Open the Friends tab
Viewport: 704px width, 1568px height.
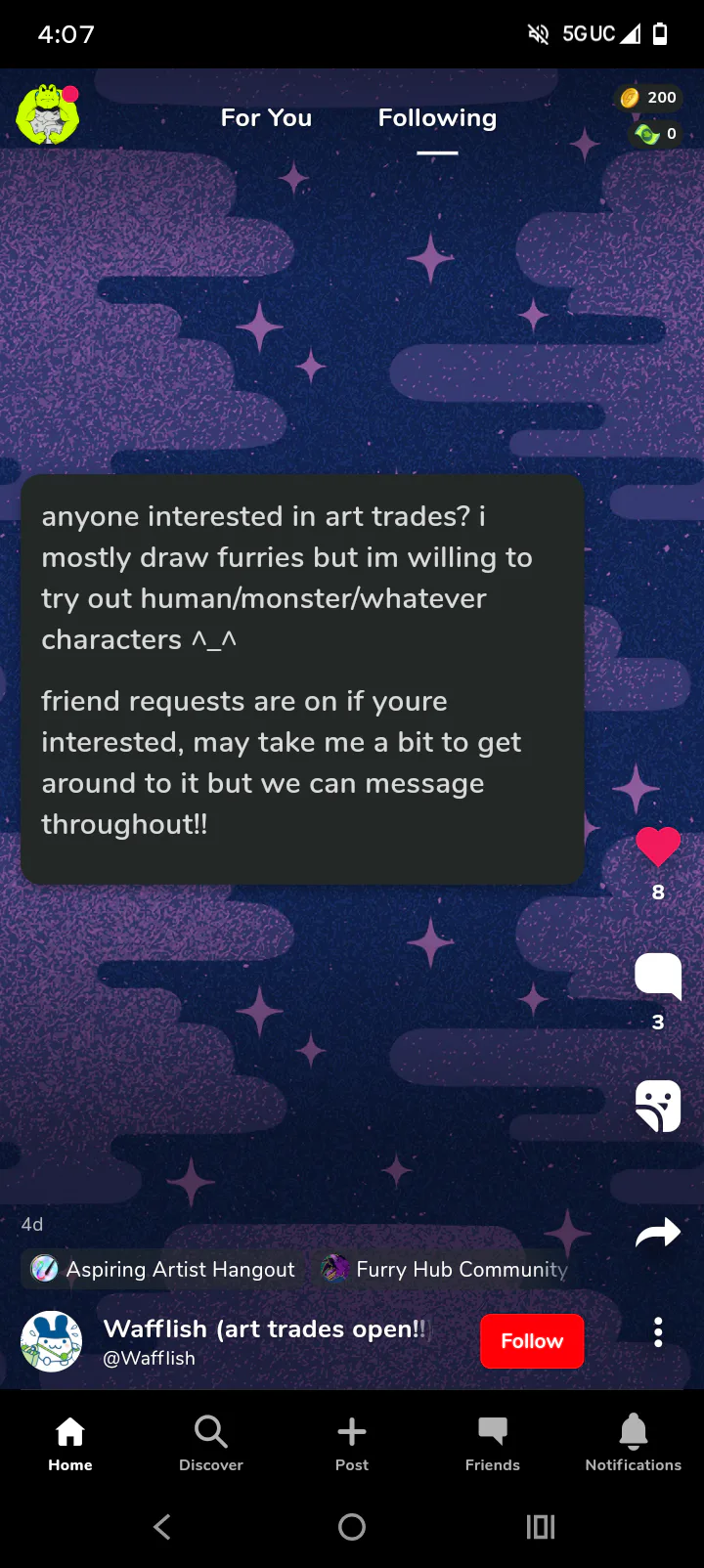coord(493,1443)
